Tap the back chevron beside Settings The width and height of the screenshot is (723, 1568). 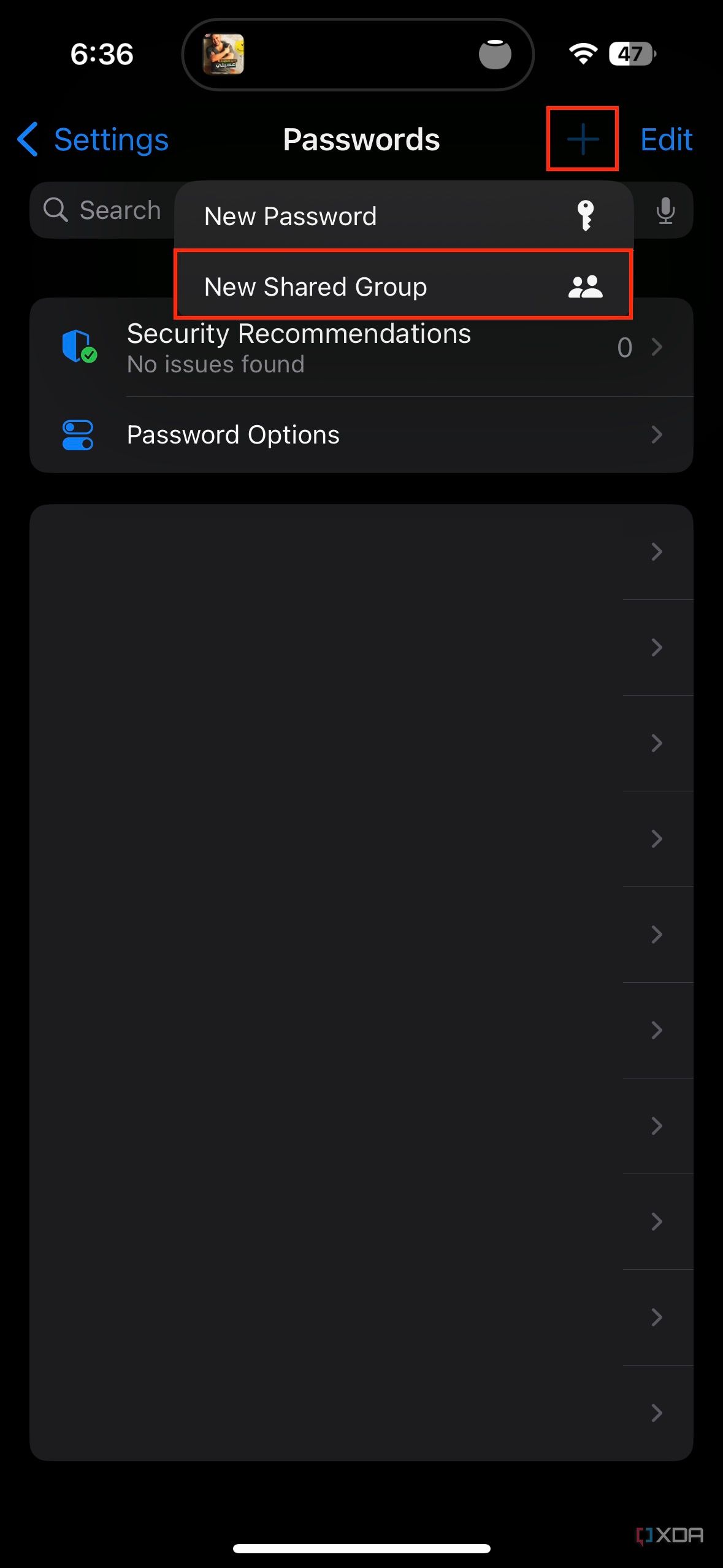click(x=27, y=140)
